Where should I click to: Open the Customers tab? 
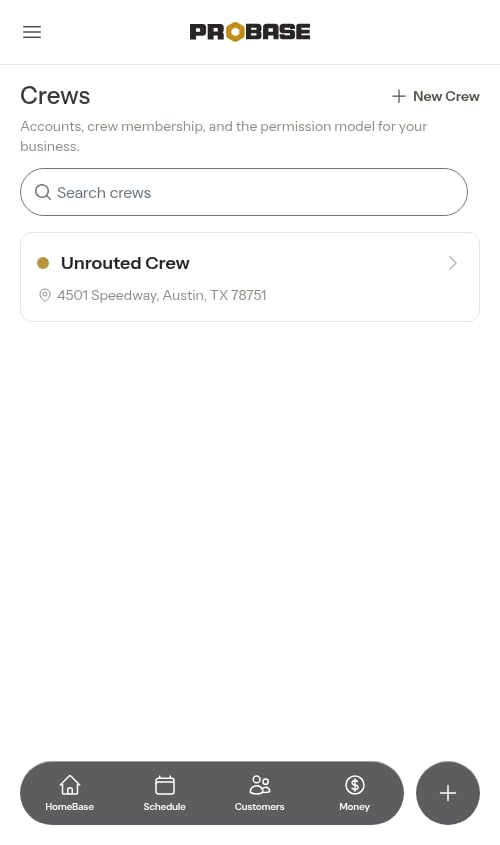[259, 793]
